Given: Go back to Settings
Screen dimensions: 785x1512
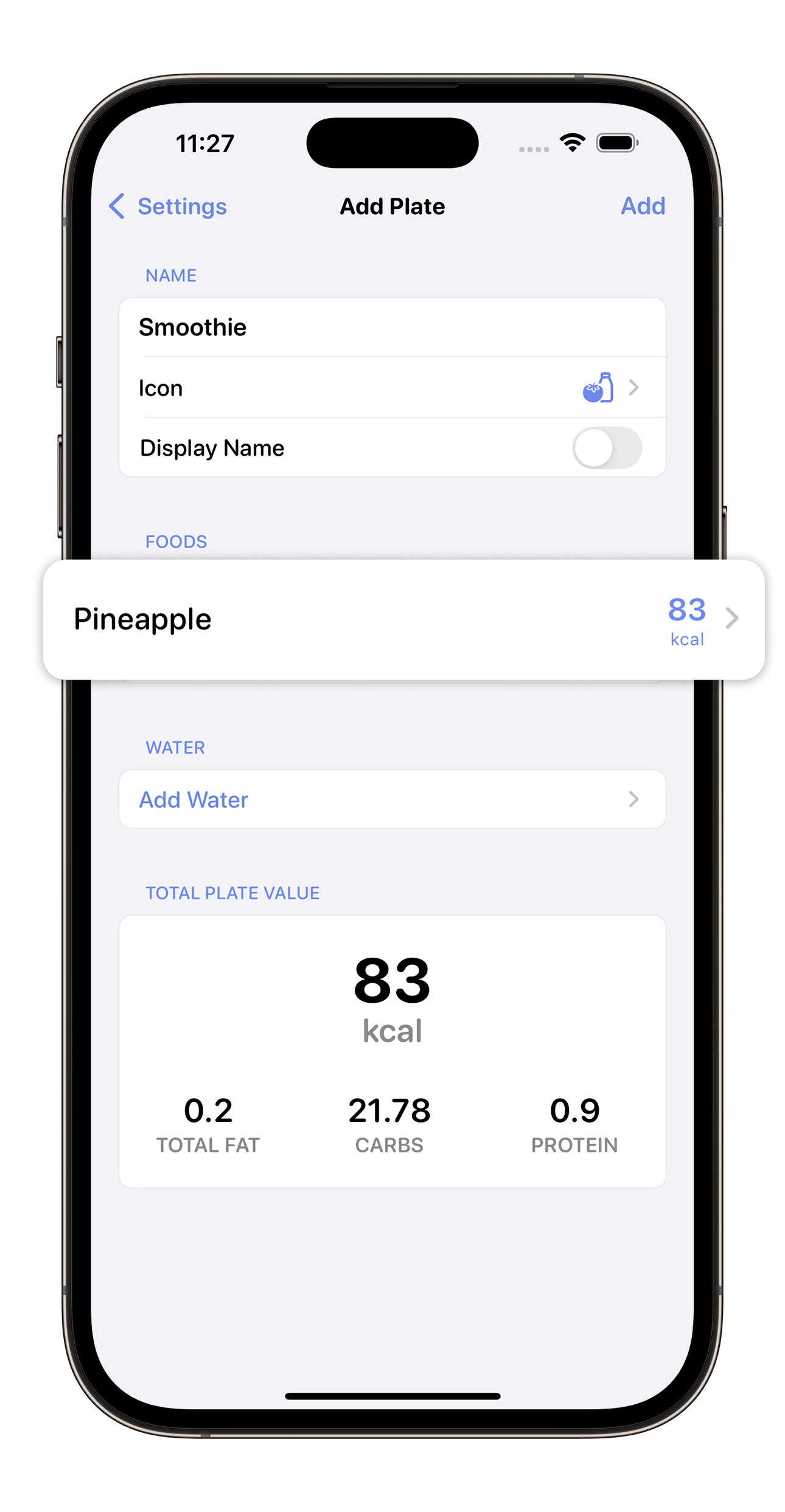Looking at the screenshot, I should [x=169, y=207].
